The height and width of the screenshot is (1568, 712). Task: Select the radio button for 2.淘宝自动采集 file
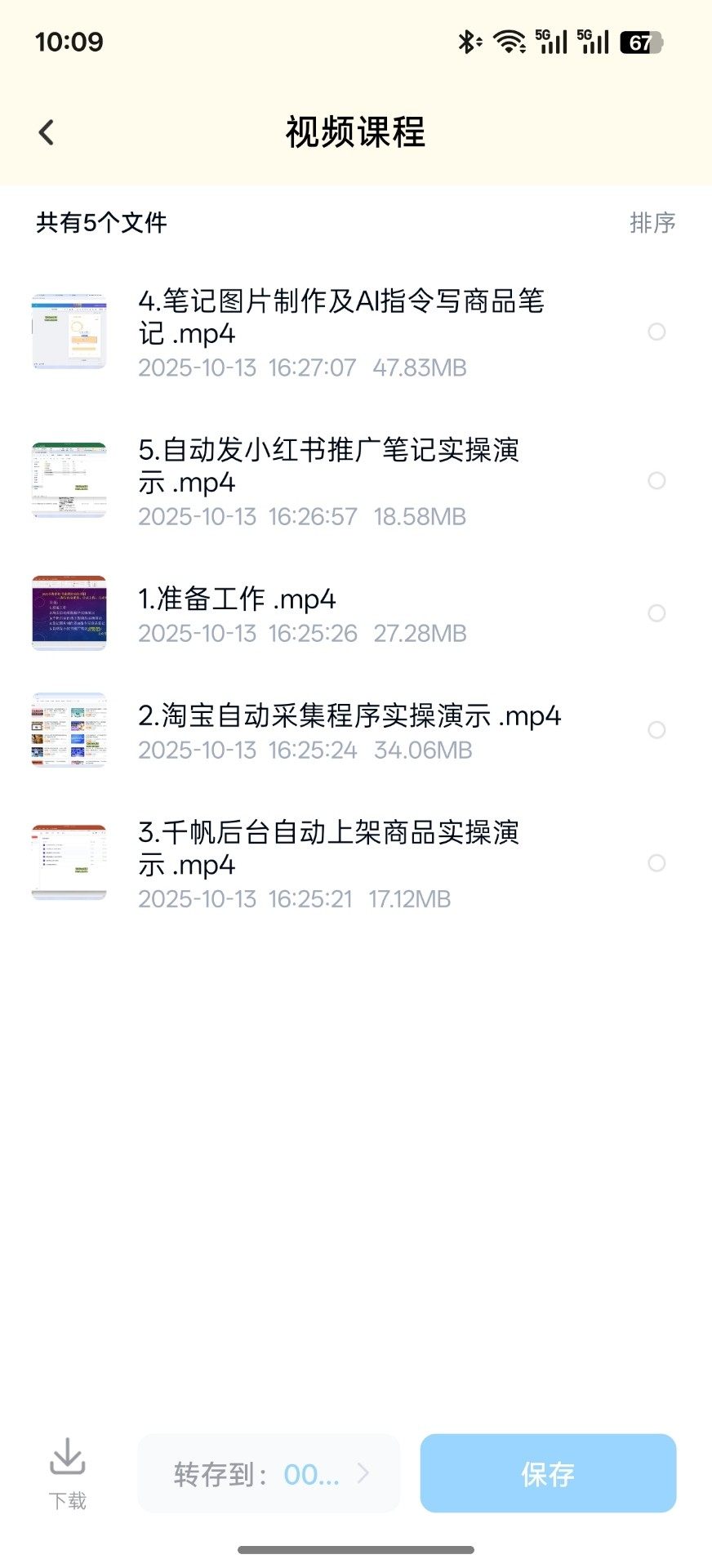tap(656, 730)
